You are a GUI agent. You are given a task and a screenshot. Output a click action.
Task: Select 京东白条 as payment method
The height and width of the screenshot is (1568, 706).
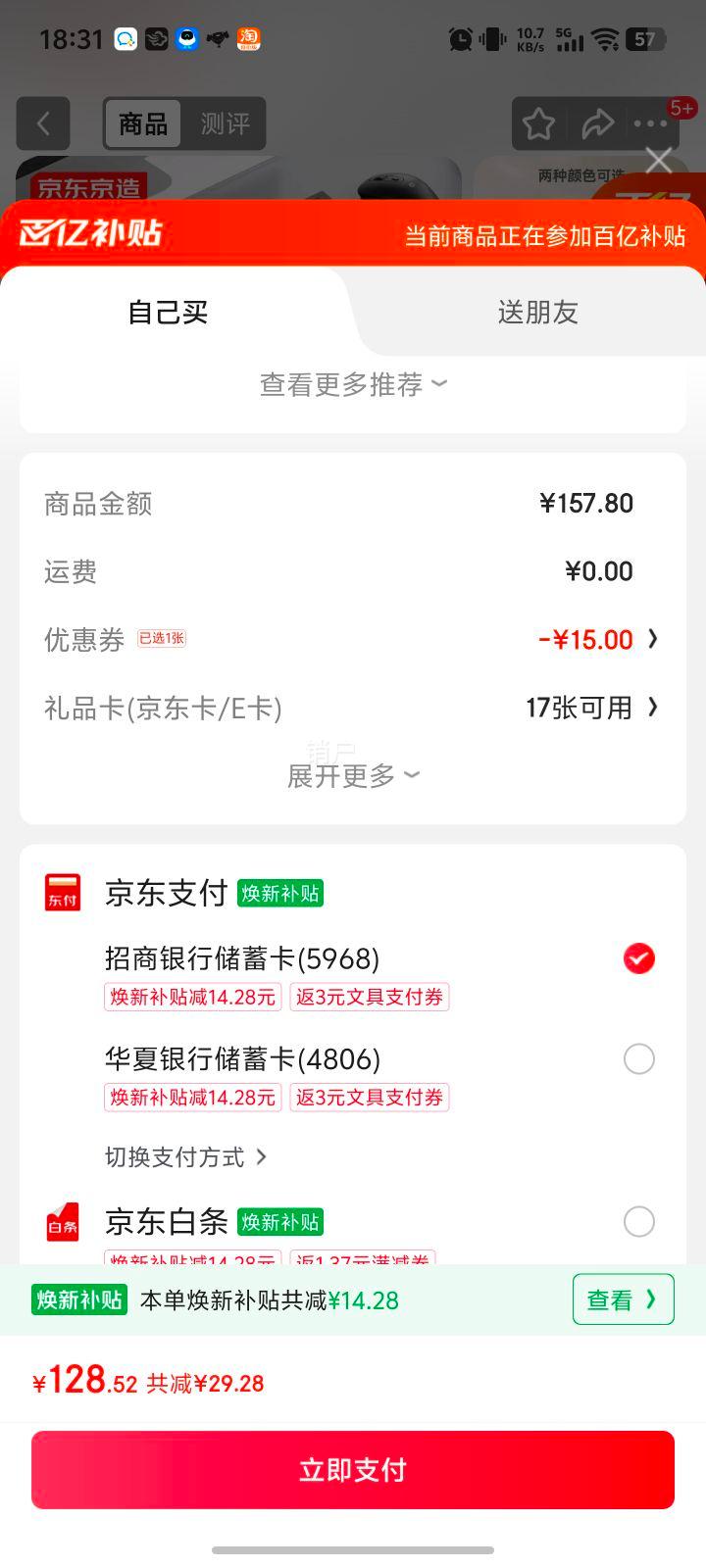coord(638,1221)
